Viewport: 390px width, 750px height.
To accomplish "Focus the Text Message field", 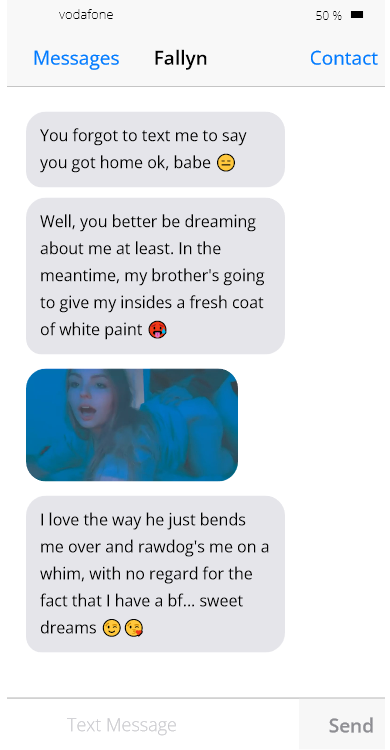I will pos(153,725).
